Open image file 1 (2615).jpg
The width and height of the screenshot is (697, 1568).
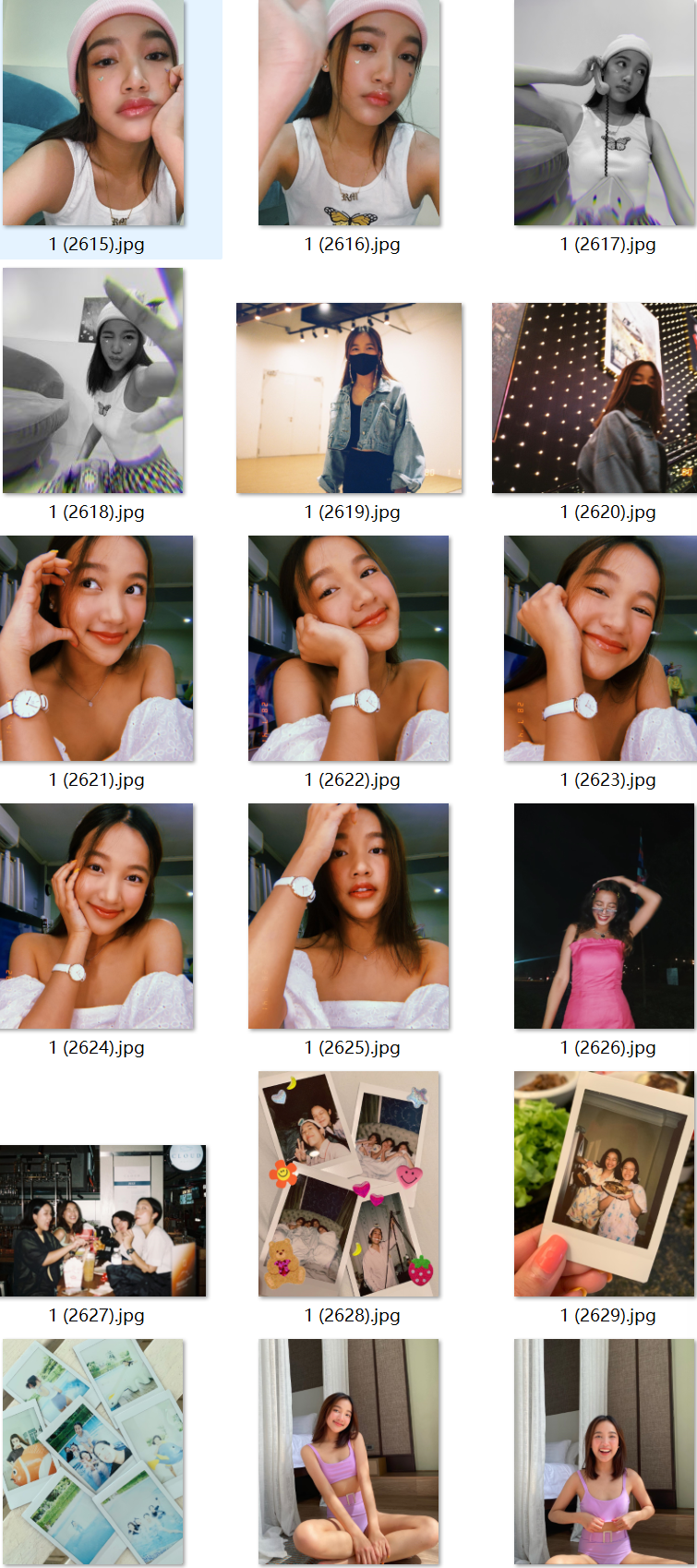(93, 113)
